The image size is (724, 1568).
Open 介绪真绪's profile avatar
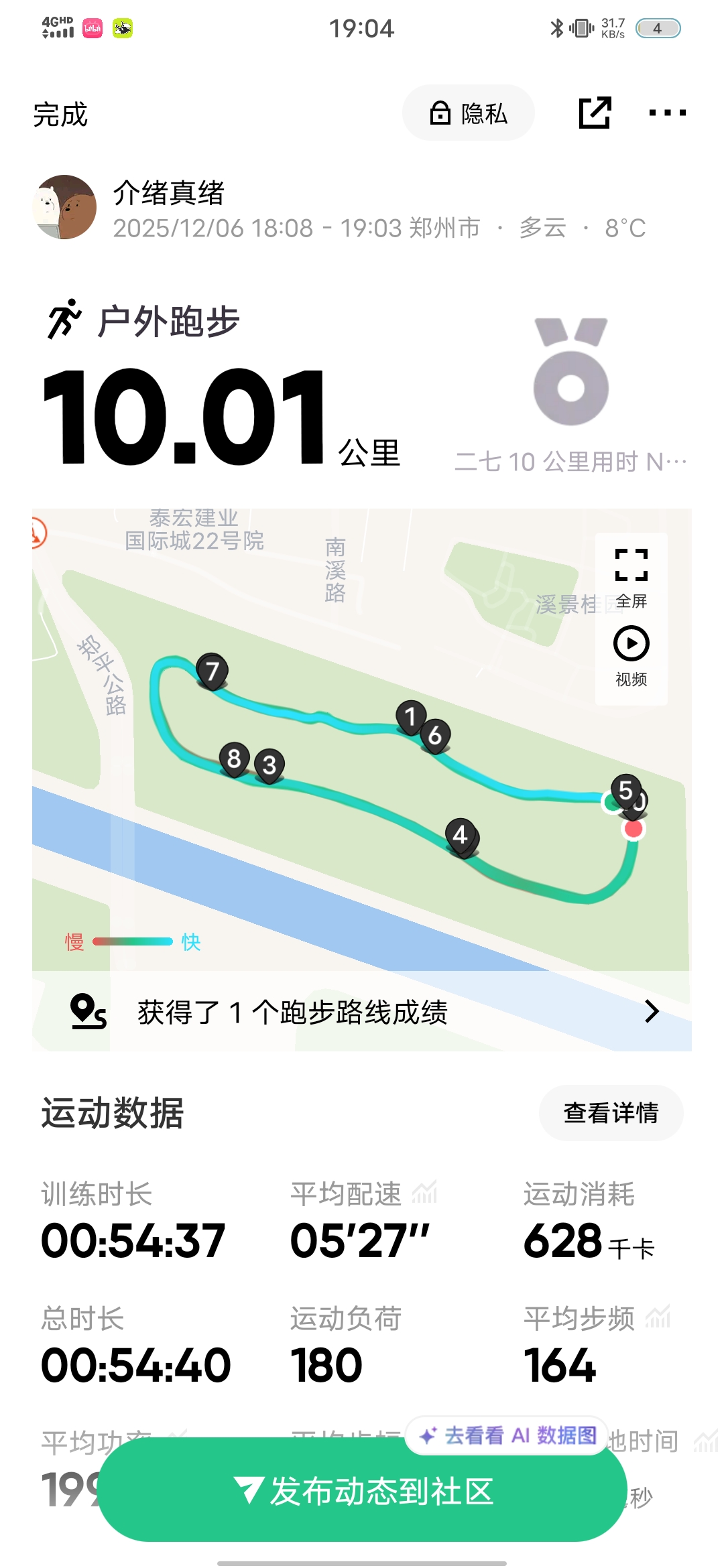[64, 207]
